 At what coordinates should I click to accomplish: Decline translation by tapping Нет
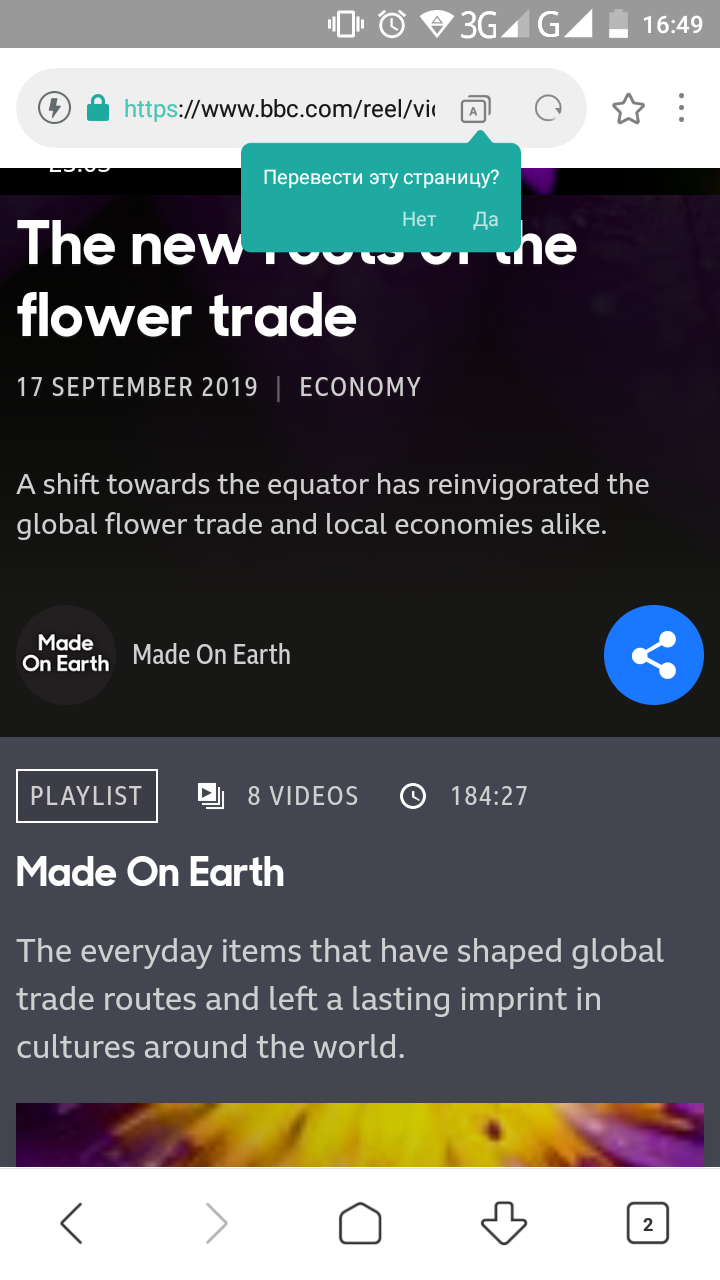[419, 219]
